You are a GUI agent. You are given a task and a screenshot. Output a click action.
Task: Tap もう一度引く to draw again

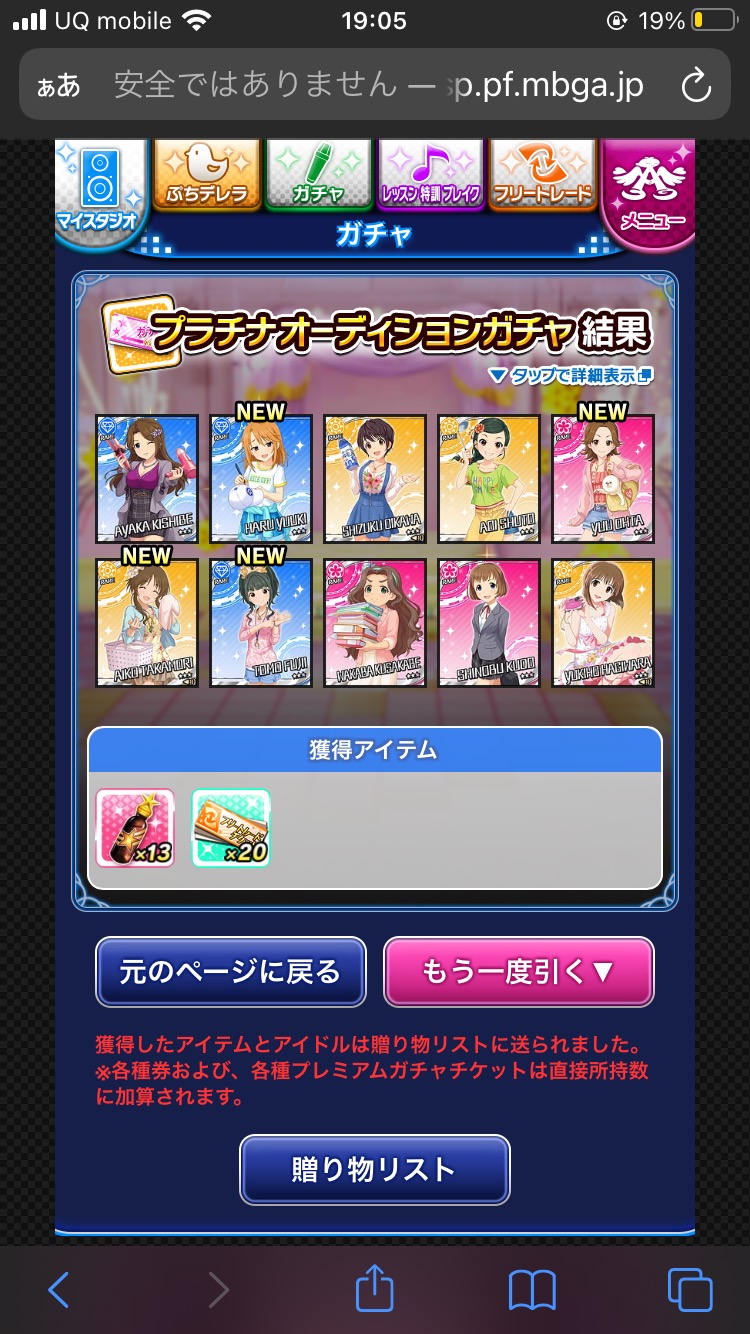coord(519,971)
